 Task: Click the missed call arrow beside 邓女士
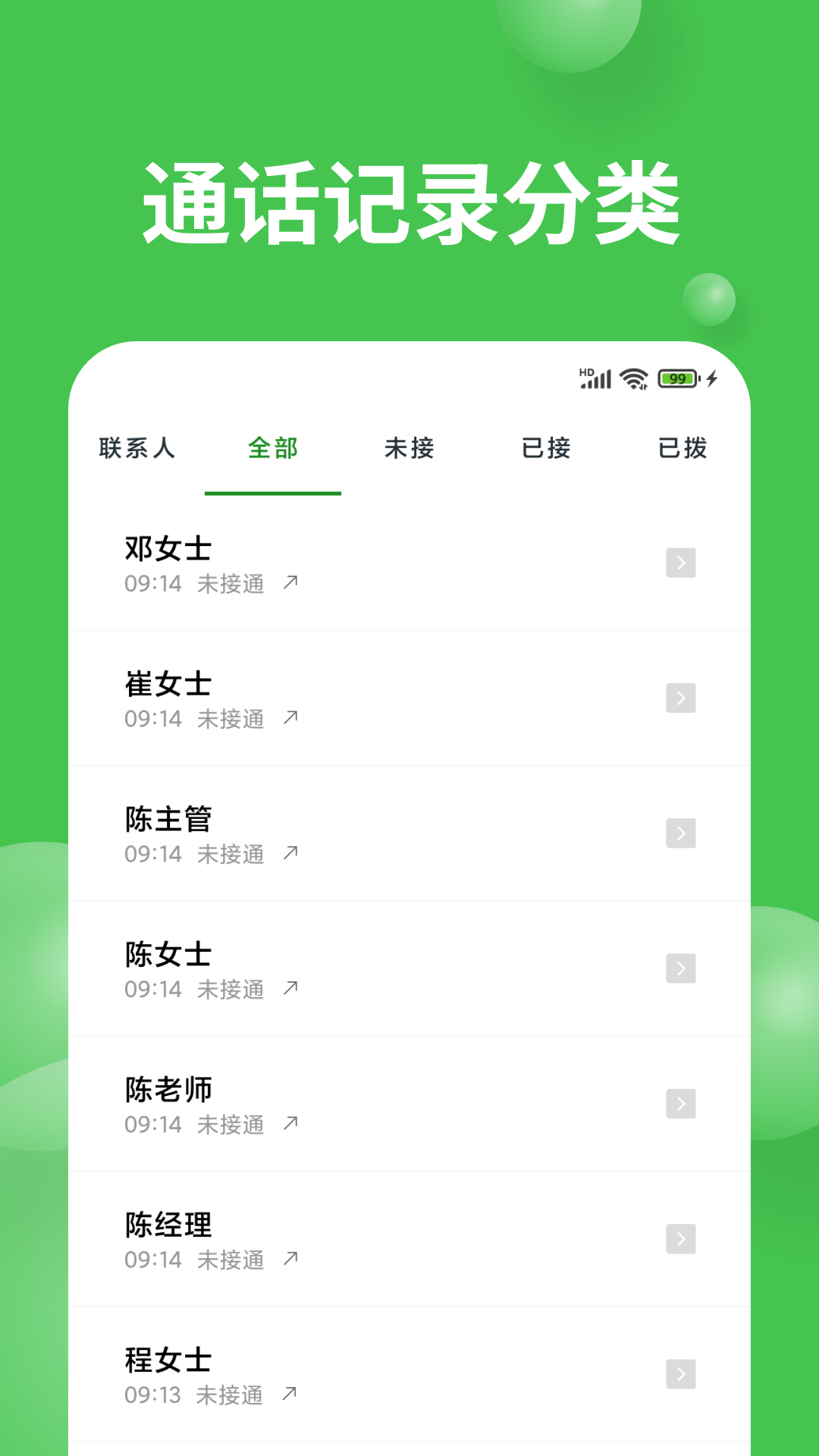(x=290, y=583)
